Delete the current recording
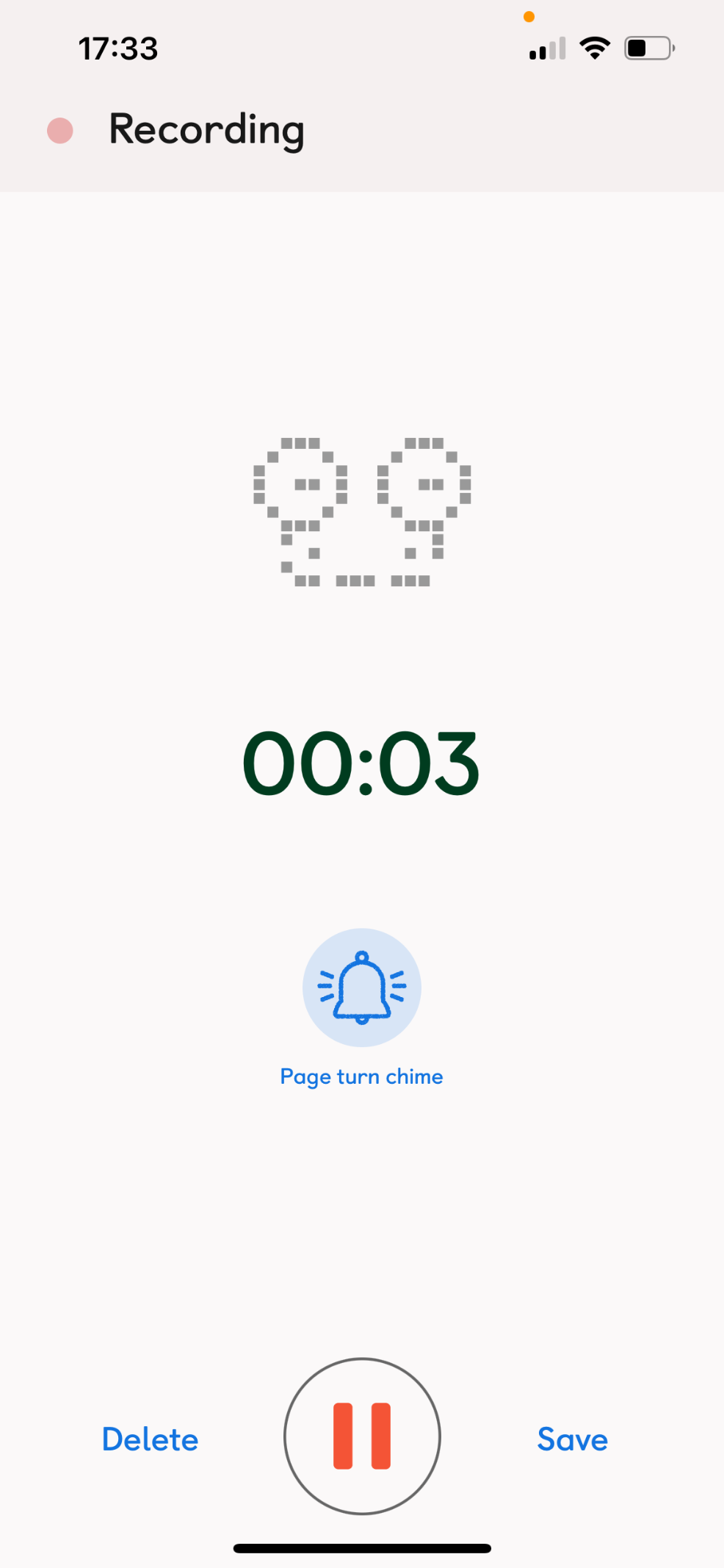724x1568 pixels. tap(150, 1439)
